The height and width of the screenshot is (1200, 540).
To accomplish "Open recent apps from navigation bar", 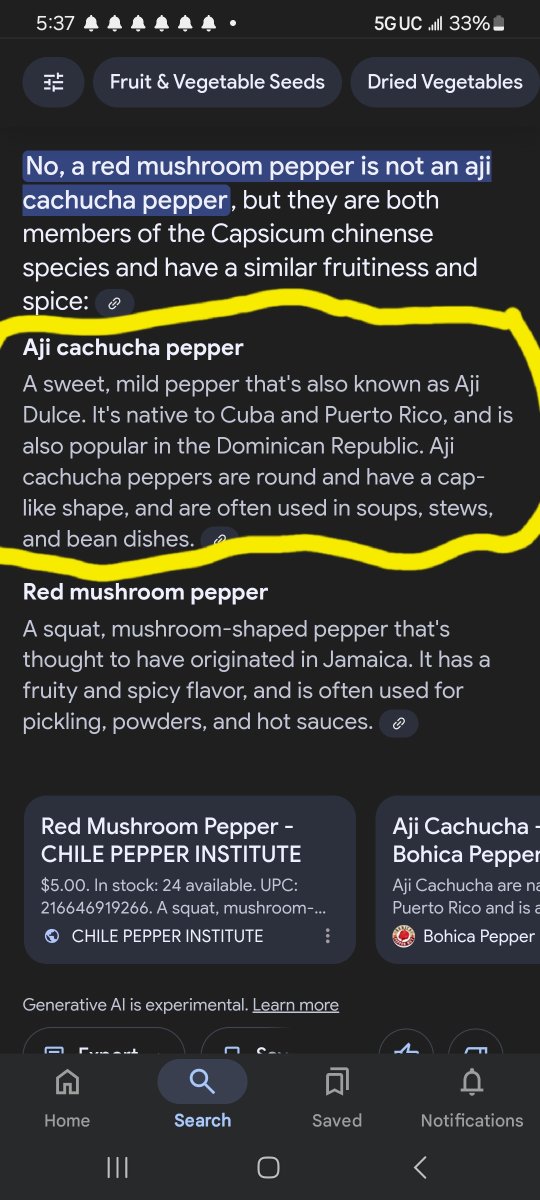I will [118, 1167].
